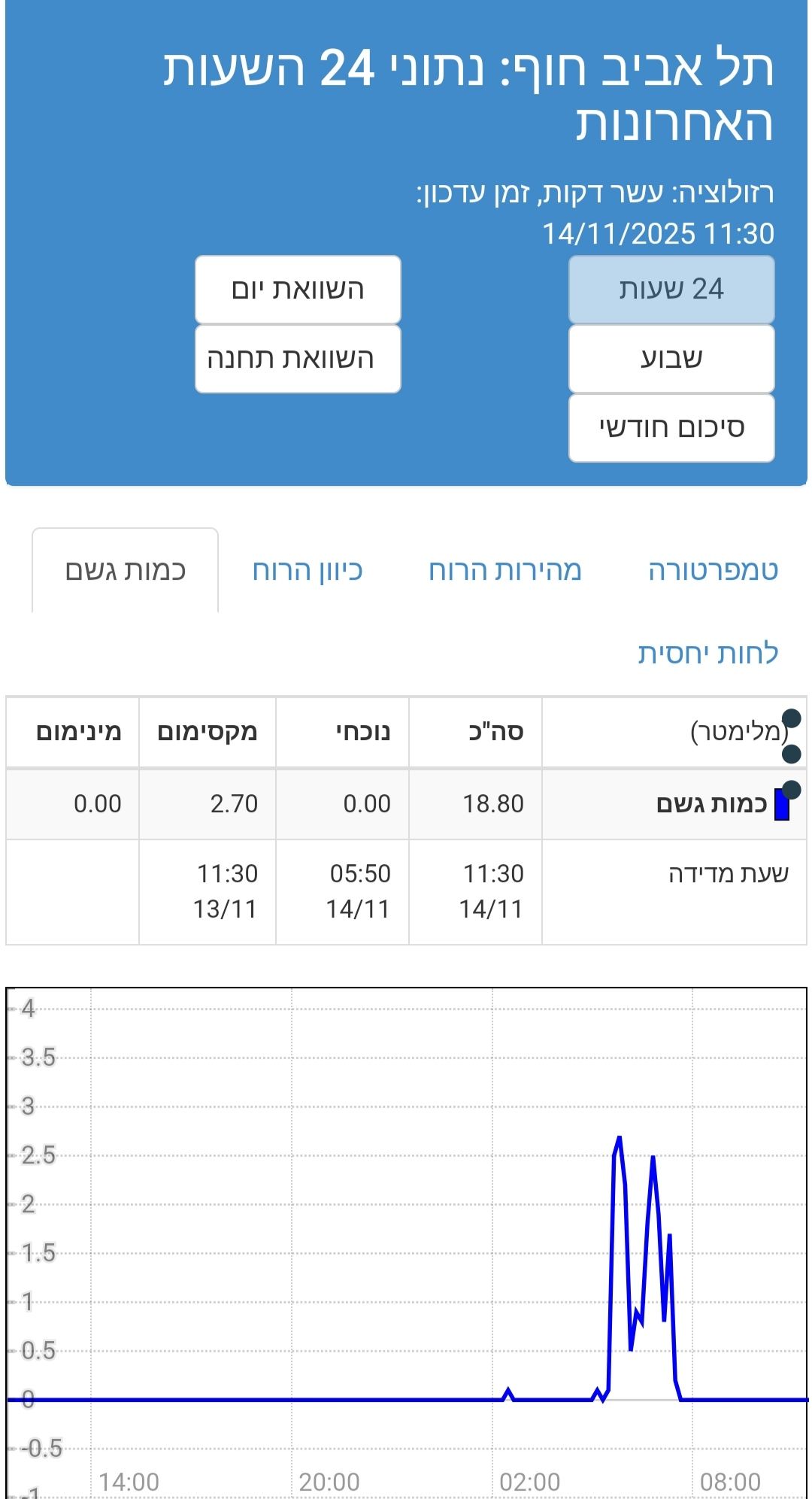Open השוואת תחנה station comparison
The image size is (812, 1499).
tap(298, 359)
